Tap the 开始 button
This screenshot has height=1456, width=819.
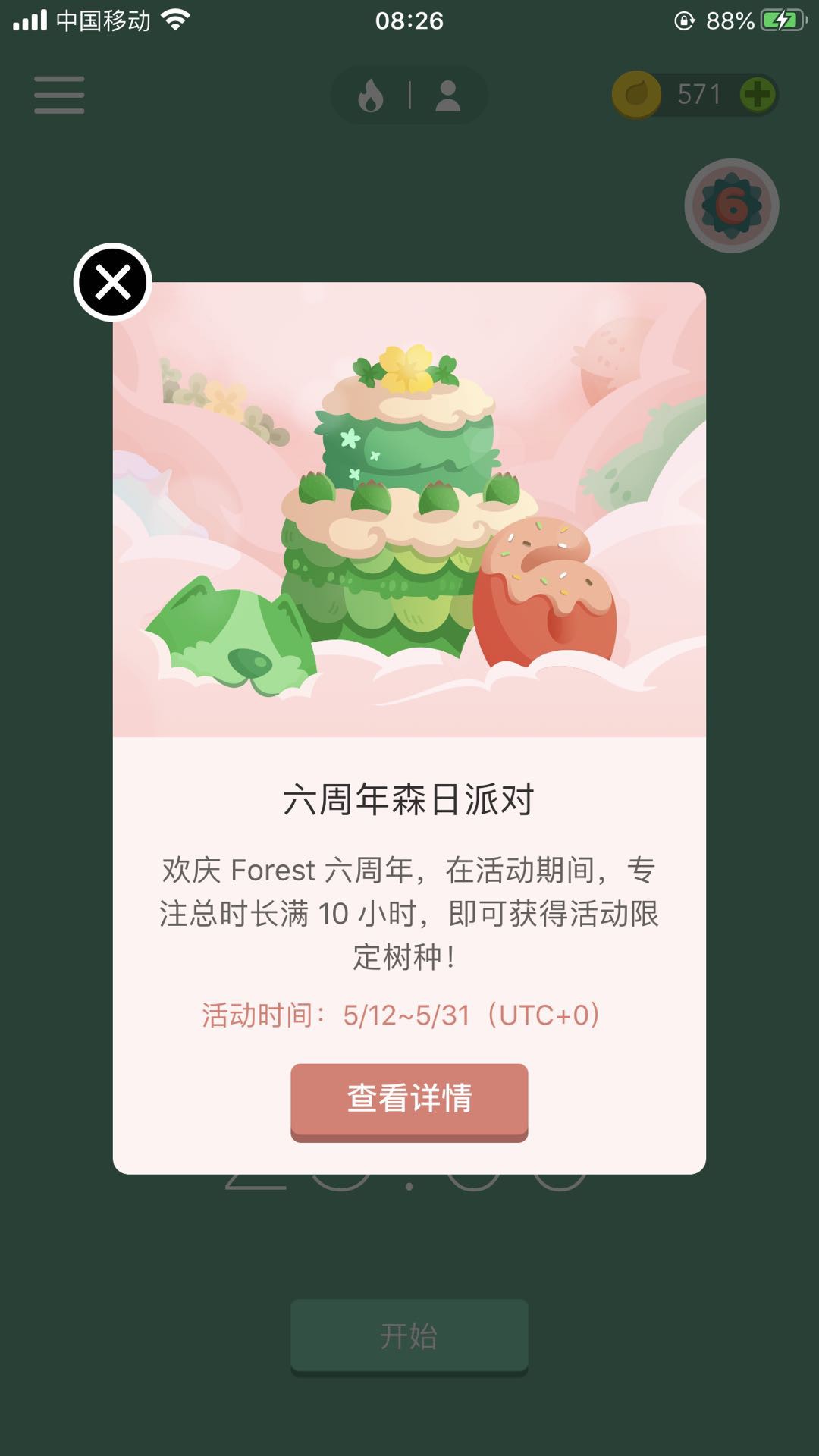tap(409, 1337)
